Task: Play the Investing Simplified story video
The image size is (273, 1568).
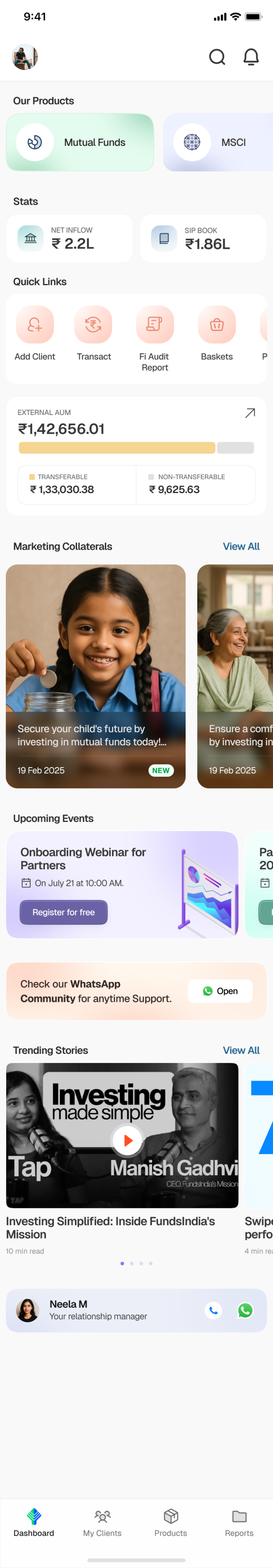Action: [127, 1140]
